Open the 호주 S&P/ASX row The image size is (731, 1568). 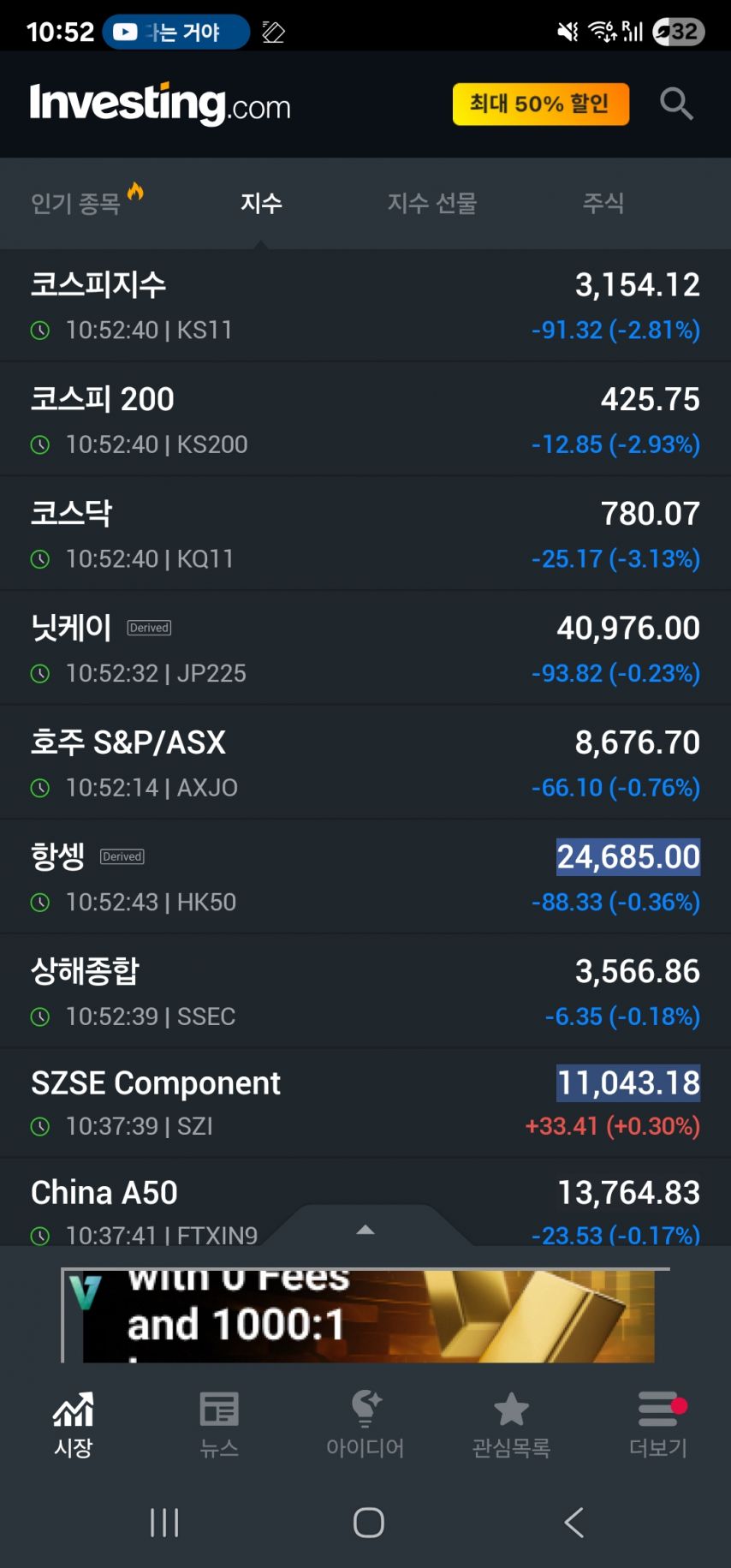coord(365,763)
